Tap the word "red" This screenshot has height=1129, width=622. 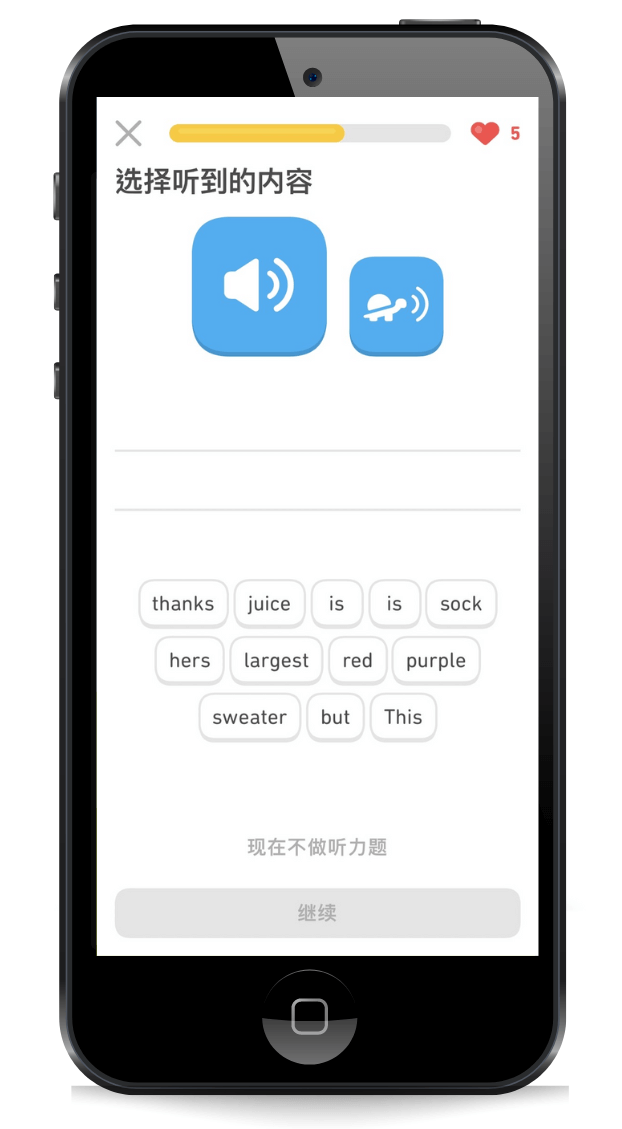click(x=357, y=661)
